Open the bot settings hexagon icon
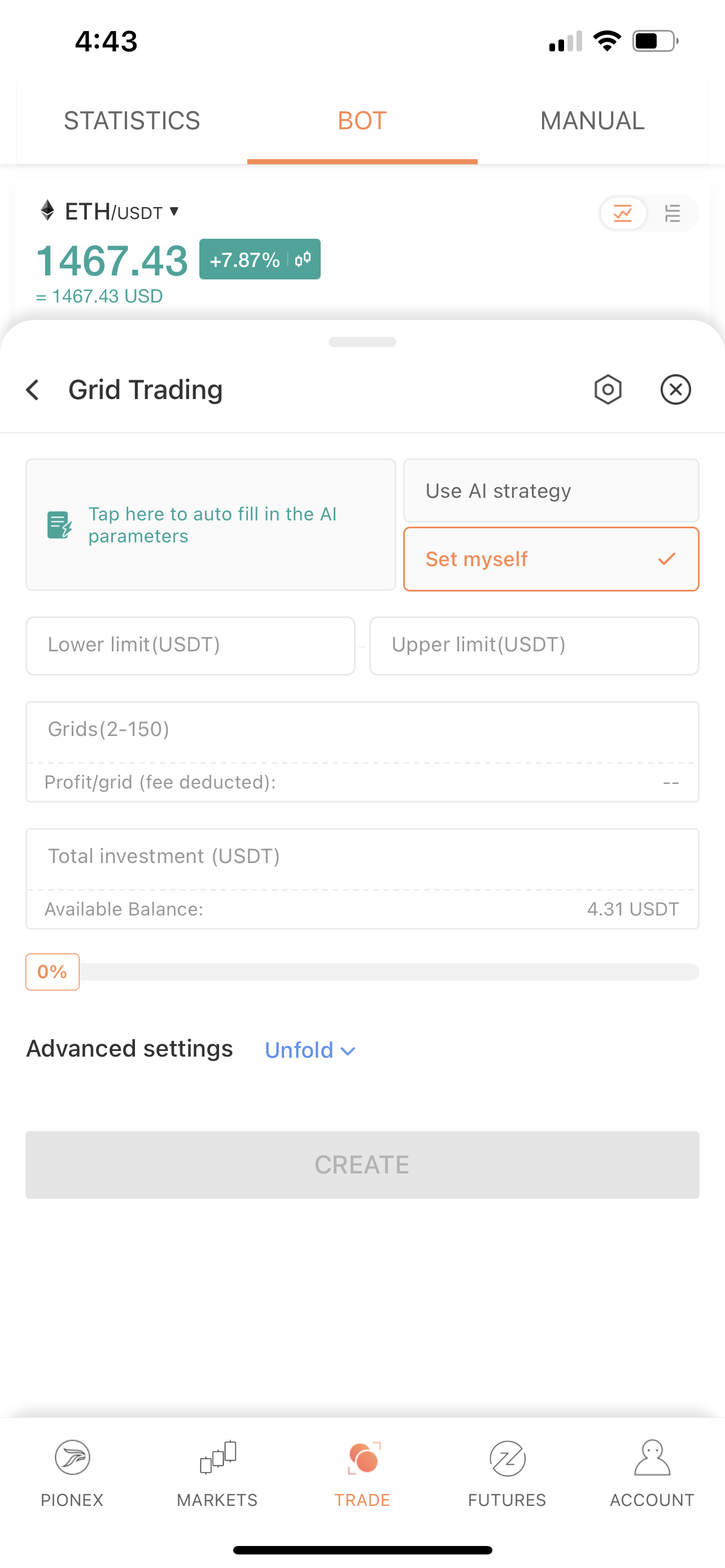Image resolution: width=725 pixels, height=1568 pixels. pyautogui.click(x=607, y=389)
